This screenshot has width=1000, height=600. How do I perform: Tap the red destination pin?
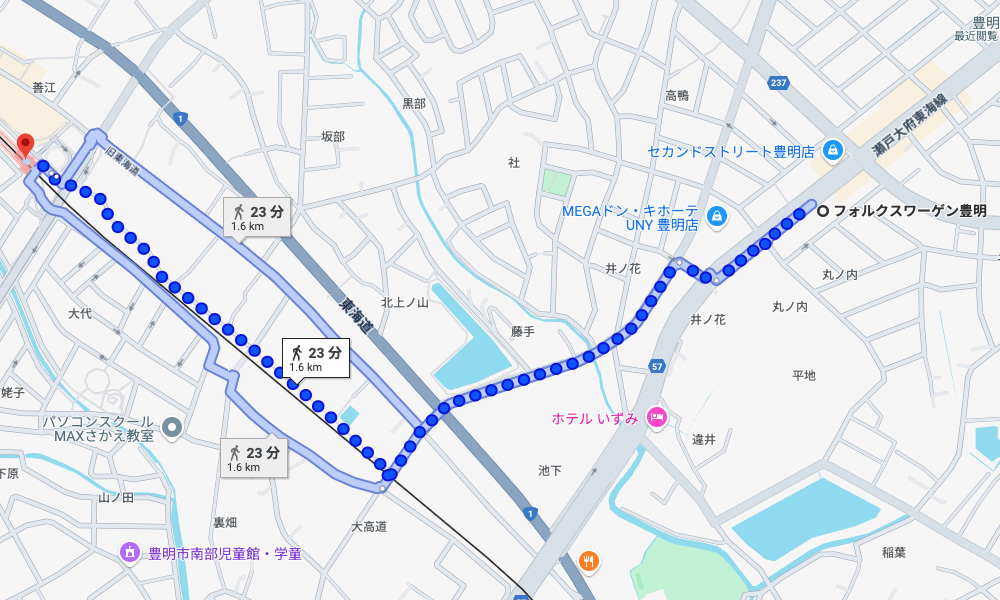click(25, 146)
